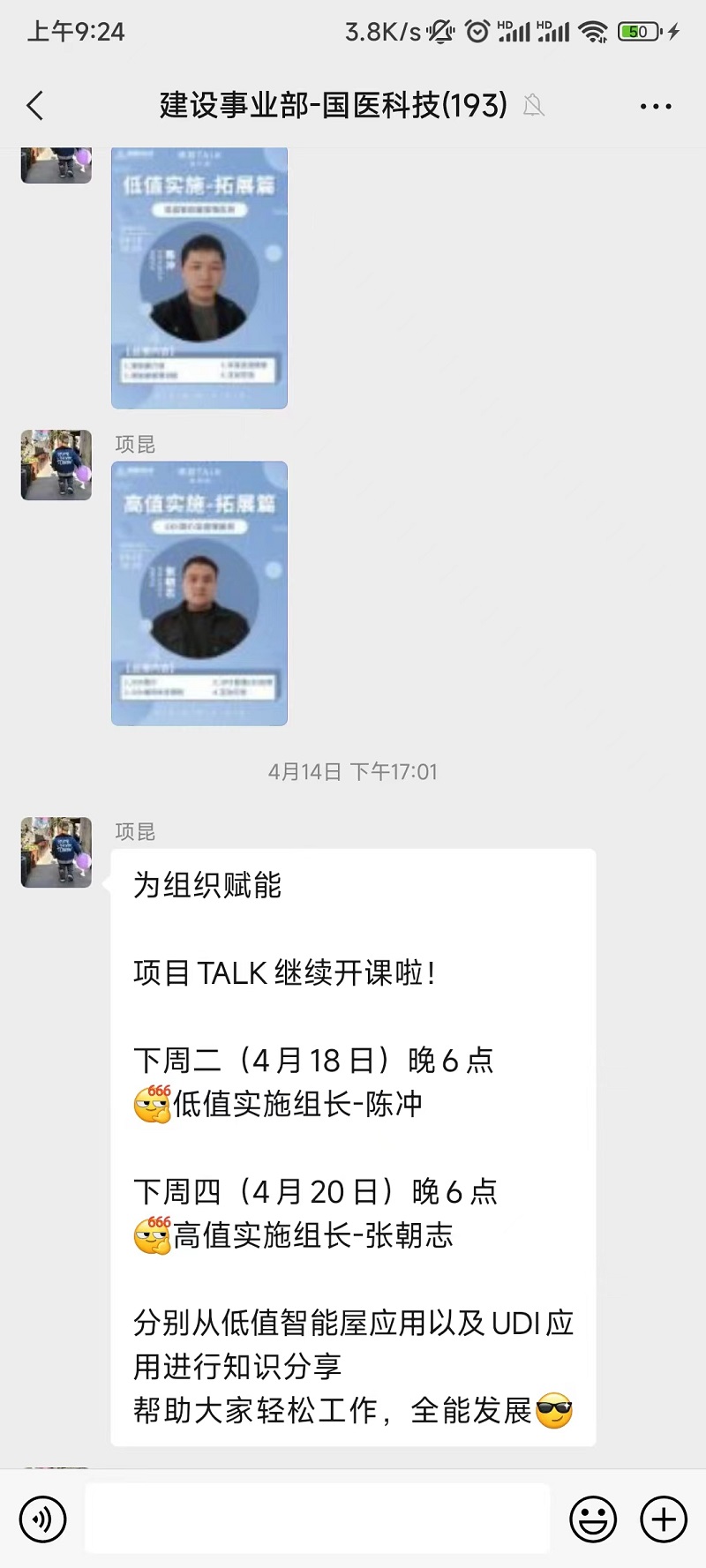Tap 项昆's avatar beside the text message
706x1568 pixels.
[56, 852]
